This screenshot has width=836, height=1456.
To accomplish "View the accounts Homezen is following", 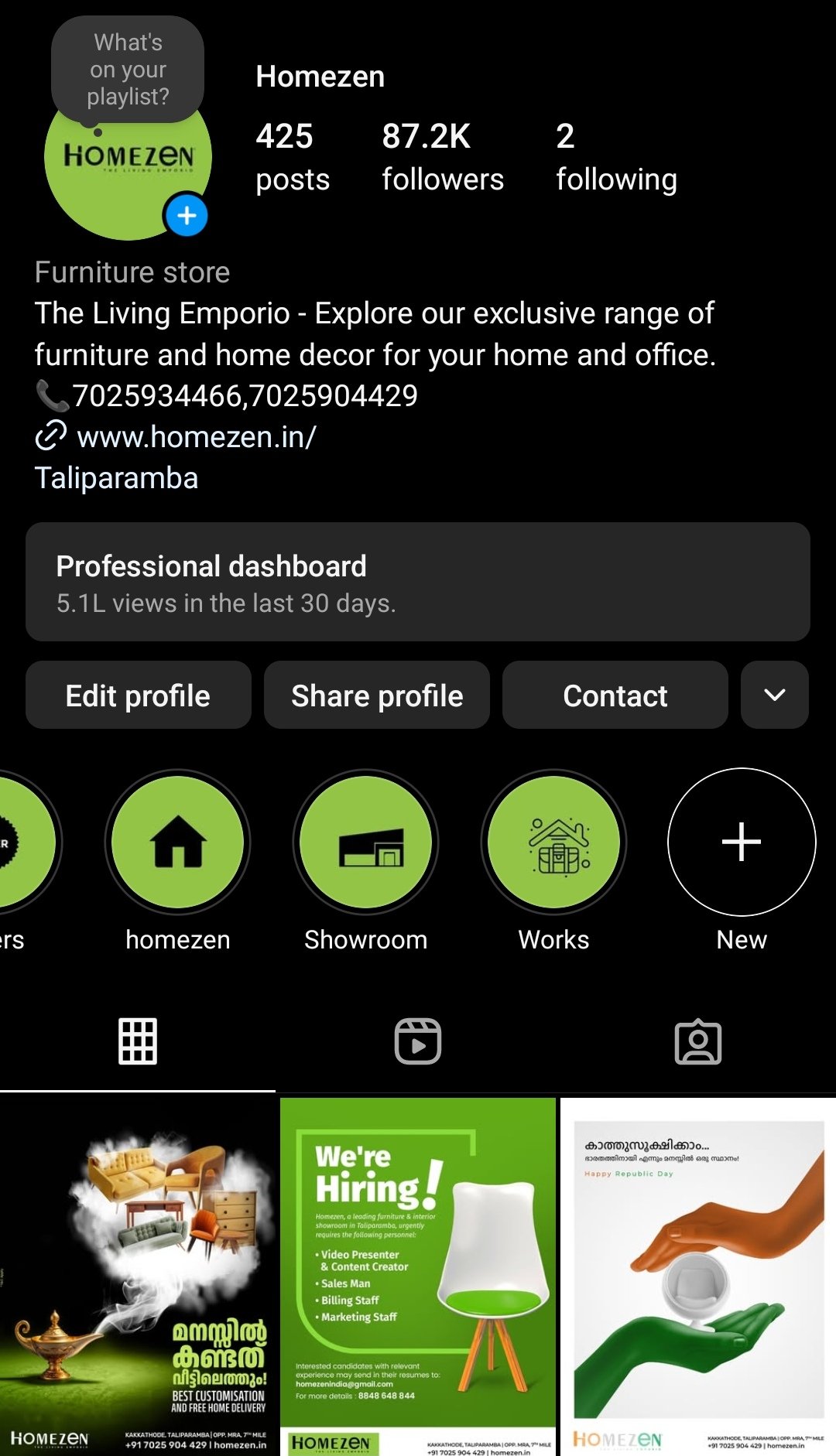I will (616, 157).
